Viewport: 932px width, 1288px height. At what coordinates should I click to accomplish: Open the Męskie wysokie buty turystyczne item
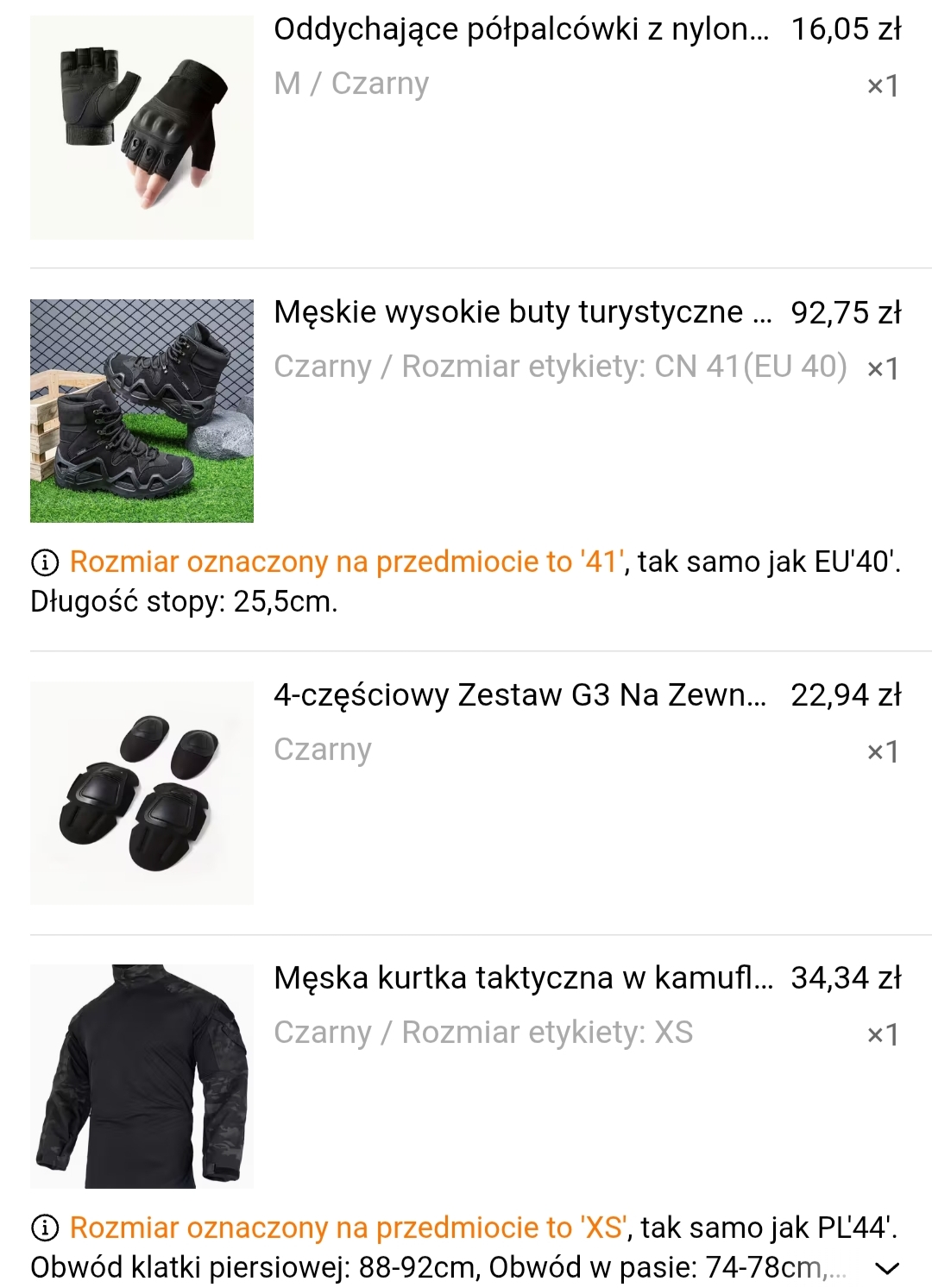(507, 312)
